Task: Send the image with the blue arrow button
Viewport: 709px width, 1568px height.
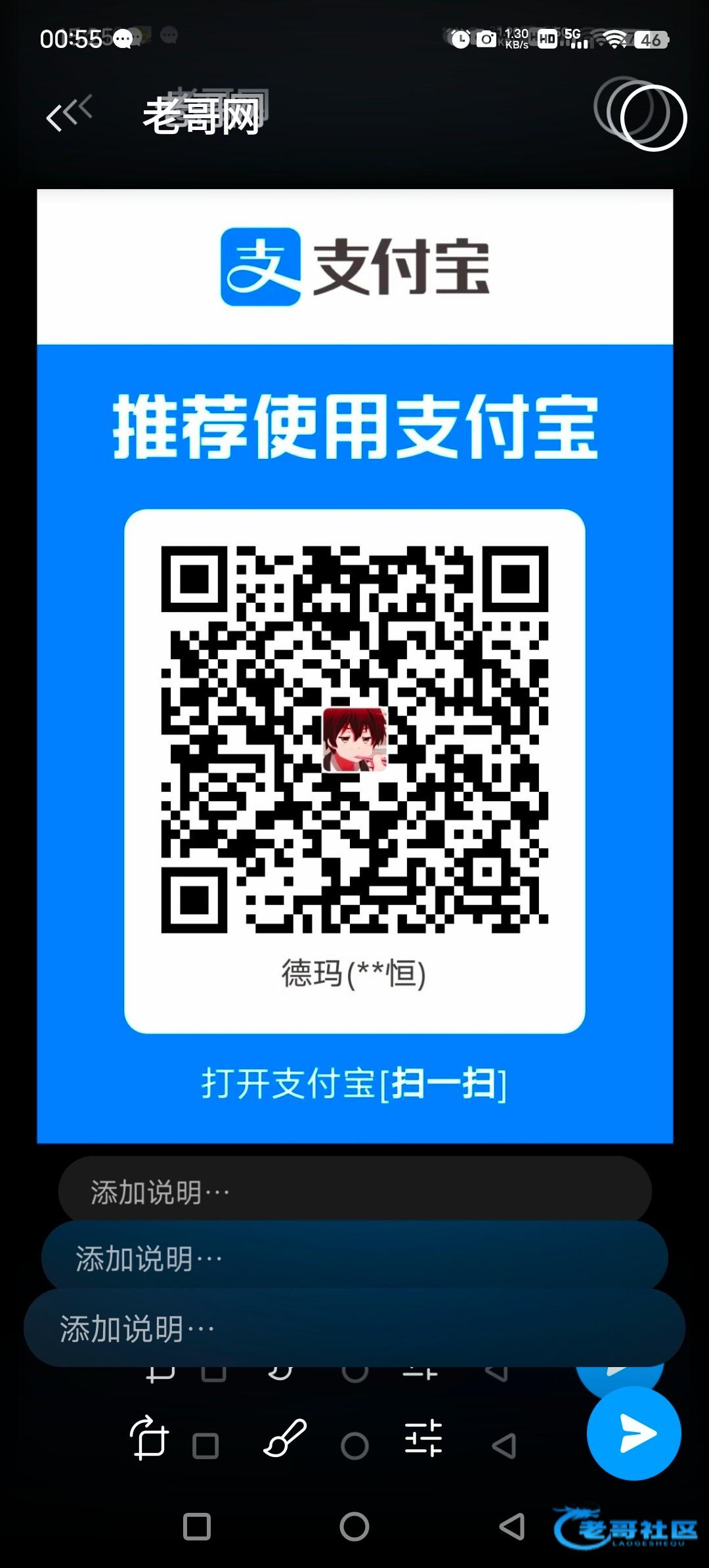Action: 634,1433
